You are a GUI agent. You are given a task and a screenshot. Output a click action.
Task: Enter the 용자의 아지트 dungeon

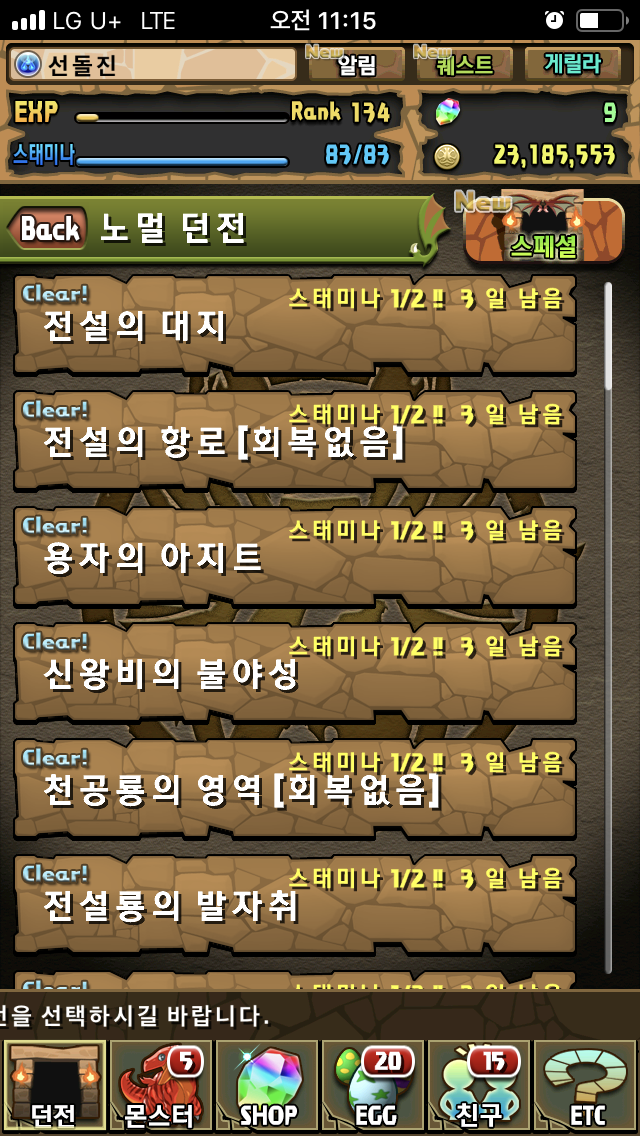click(x=295, y=557)
